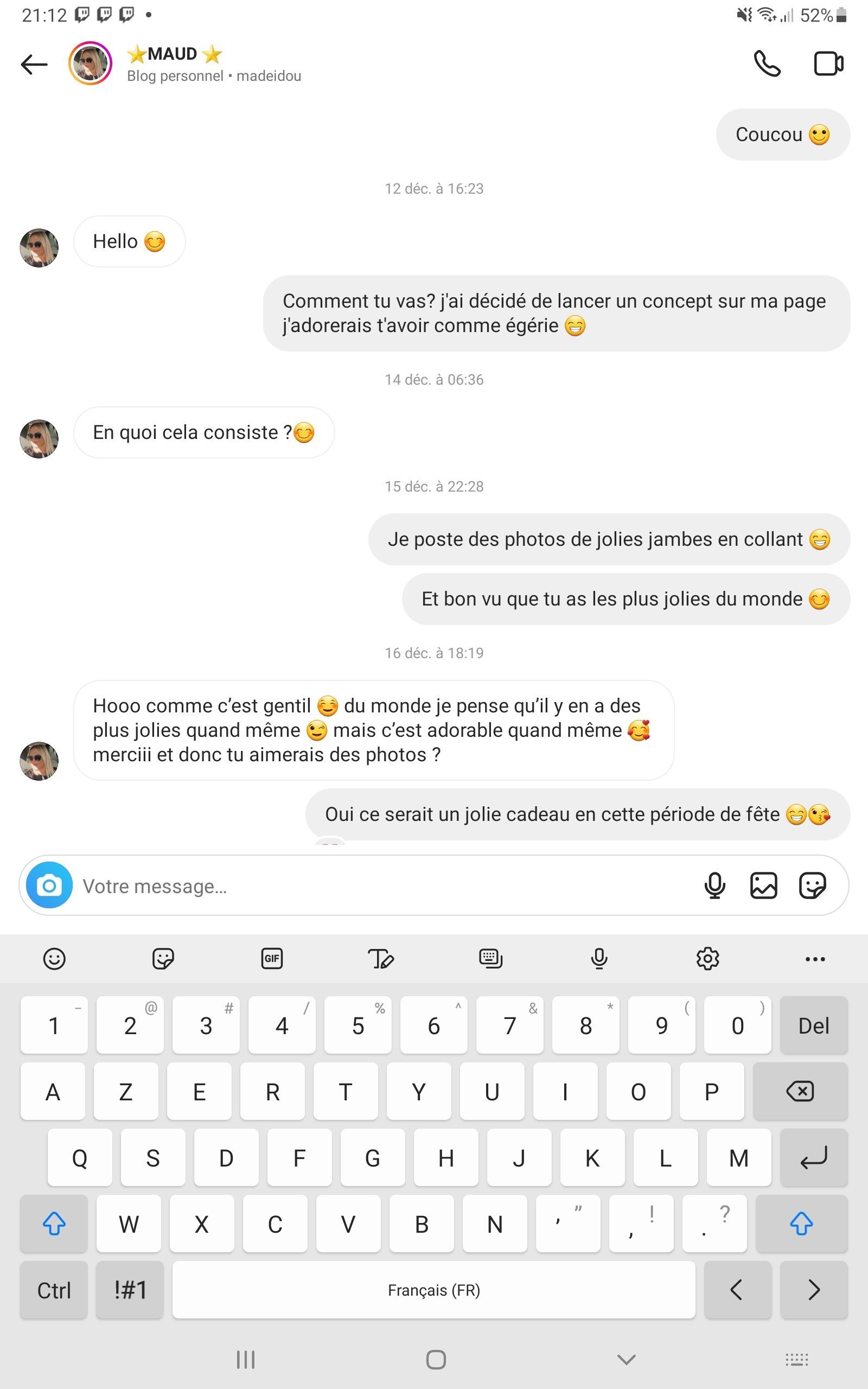
Task: Open the sticker icon in the message bar
Action: 812,885
